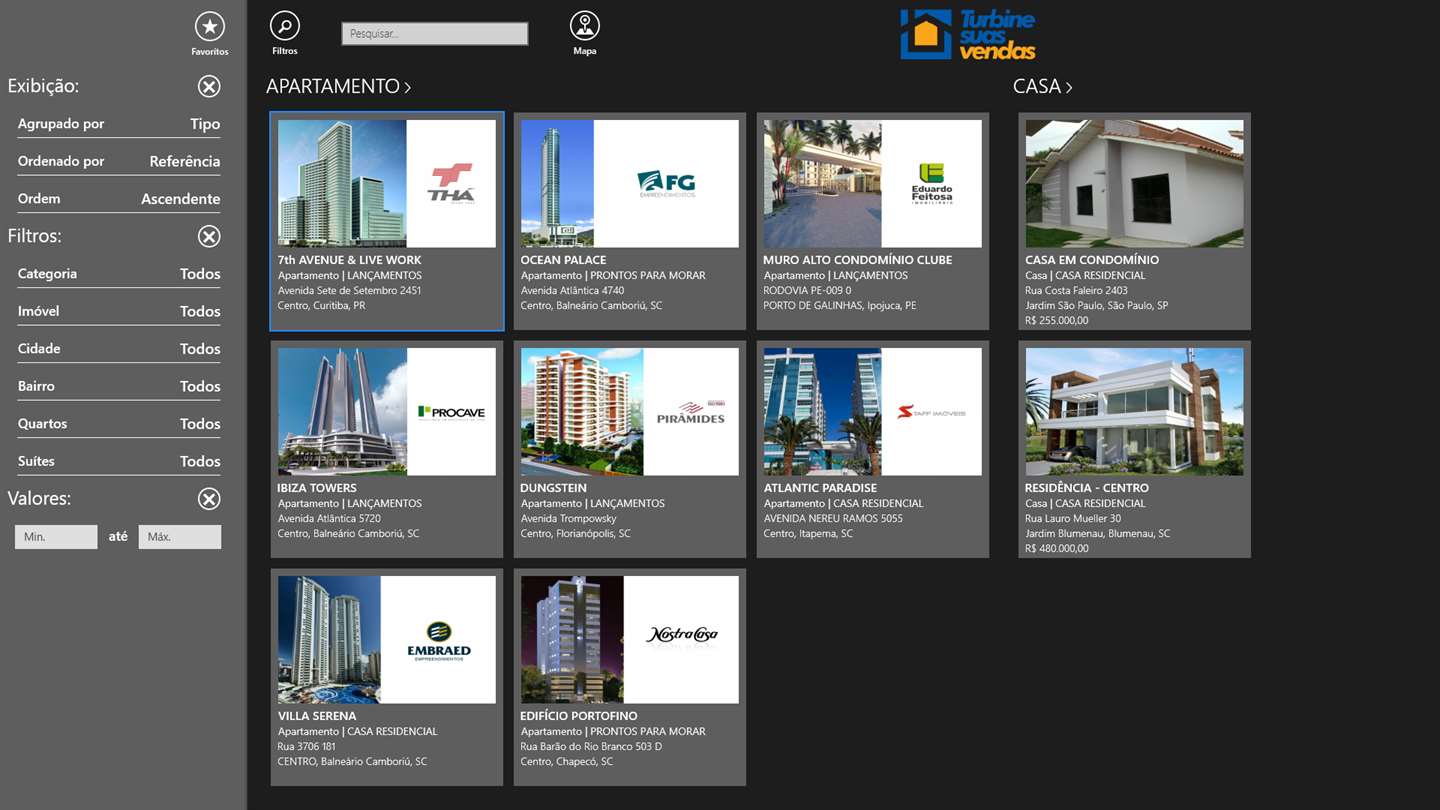This screenshot has height=810, width=1440.
Task: Tap the Min. value field
Action: (56, 537)
